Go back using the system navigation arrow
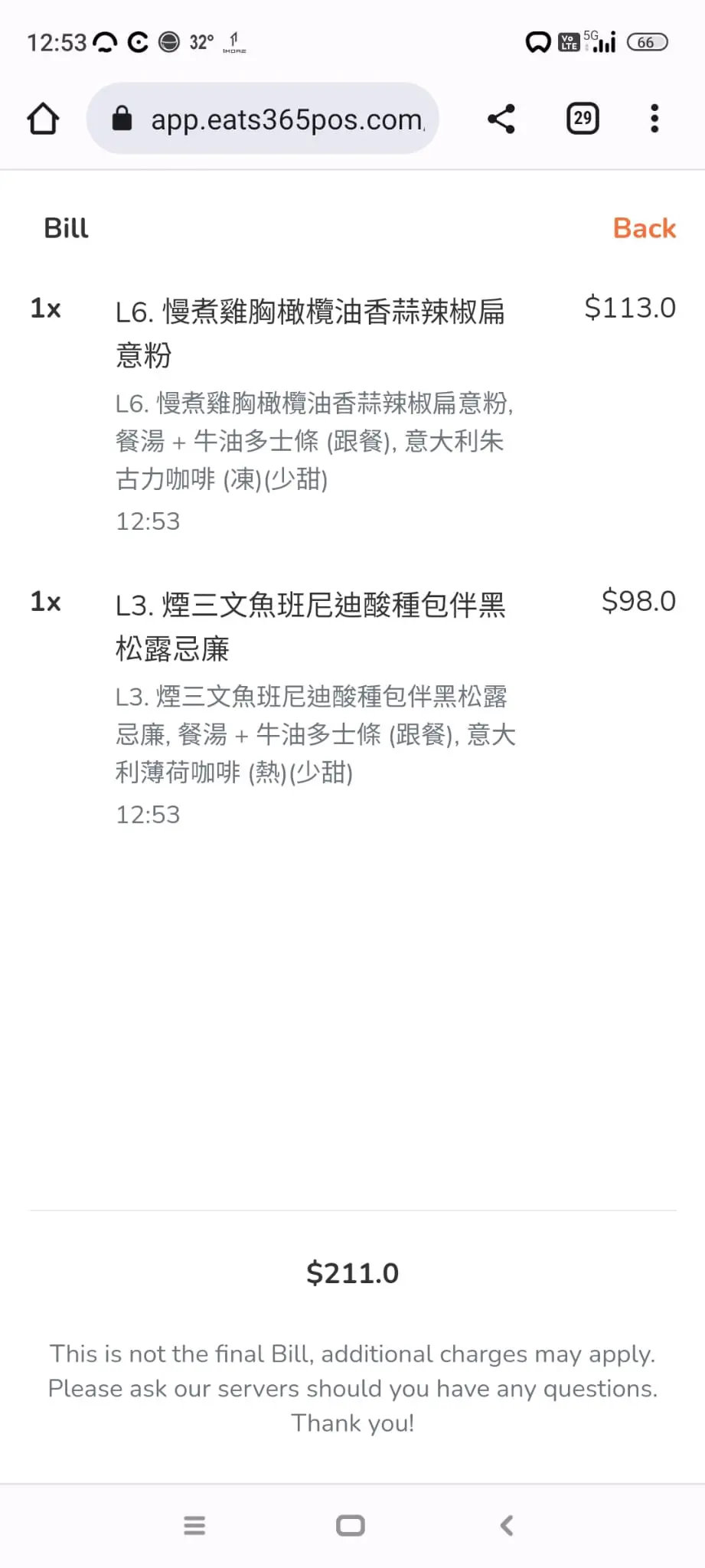The image size is (705, 1568). click(x=507, y=1525)
